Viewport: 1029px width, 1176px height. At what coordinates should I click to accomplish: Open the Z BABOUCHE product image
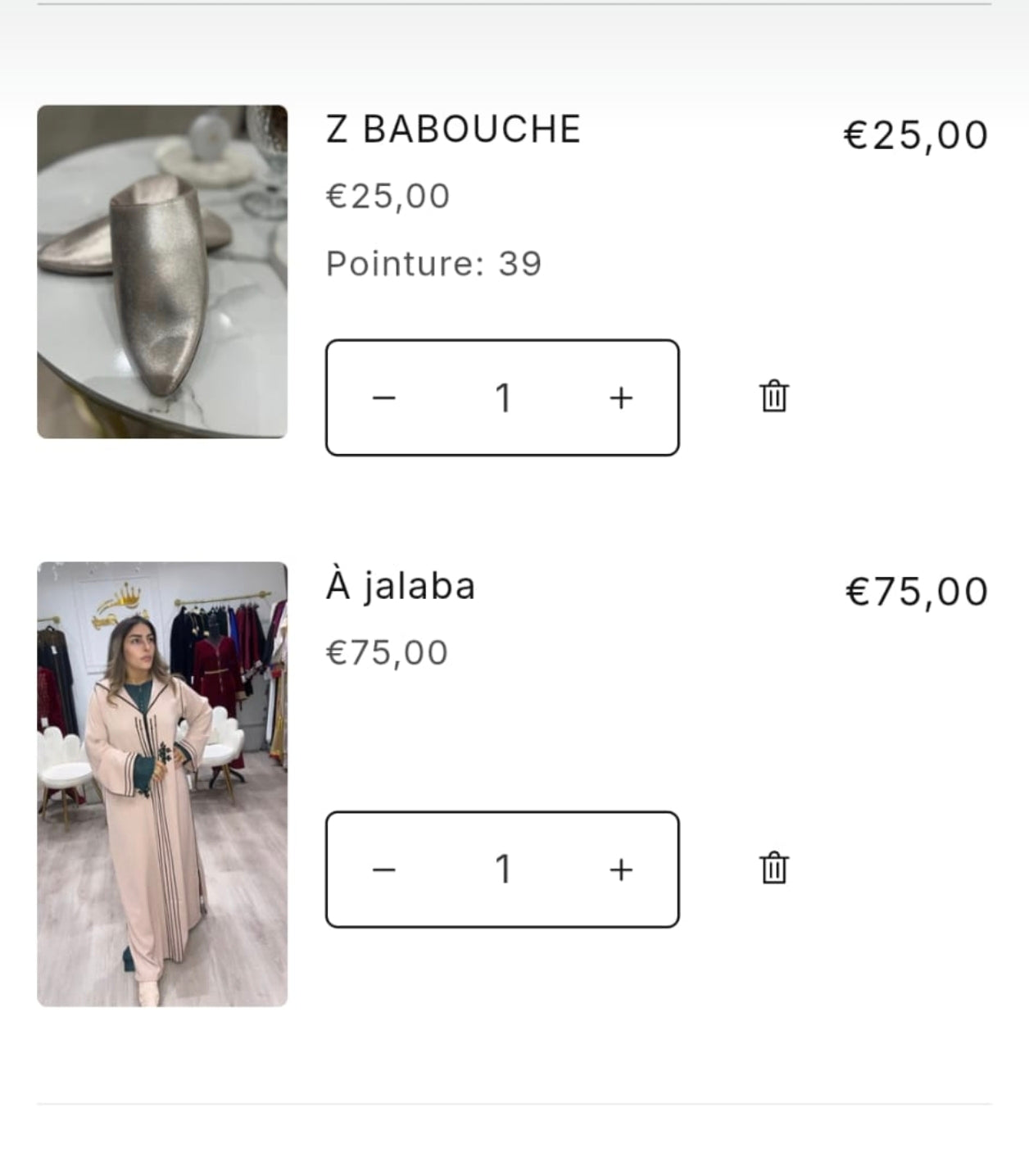pos(162,271)
